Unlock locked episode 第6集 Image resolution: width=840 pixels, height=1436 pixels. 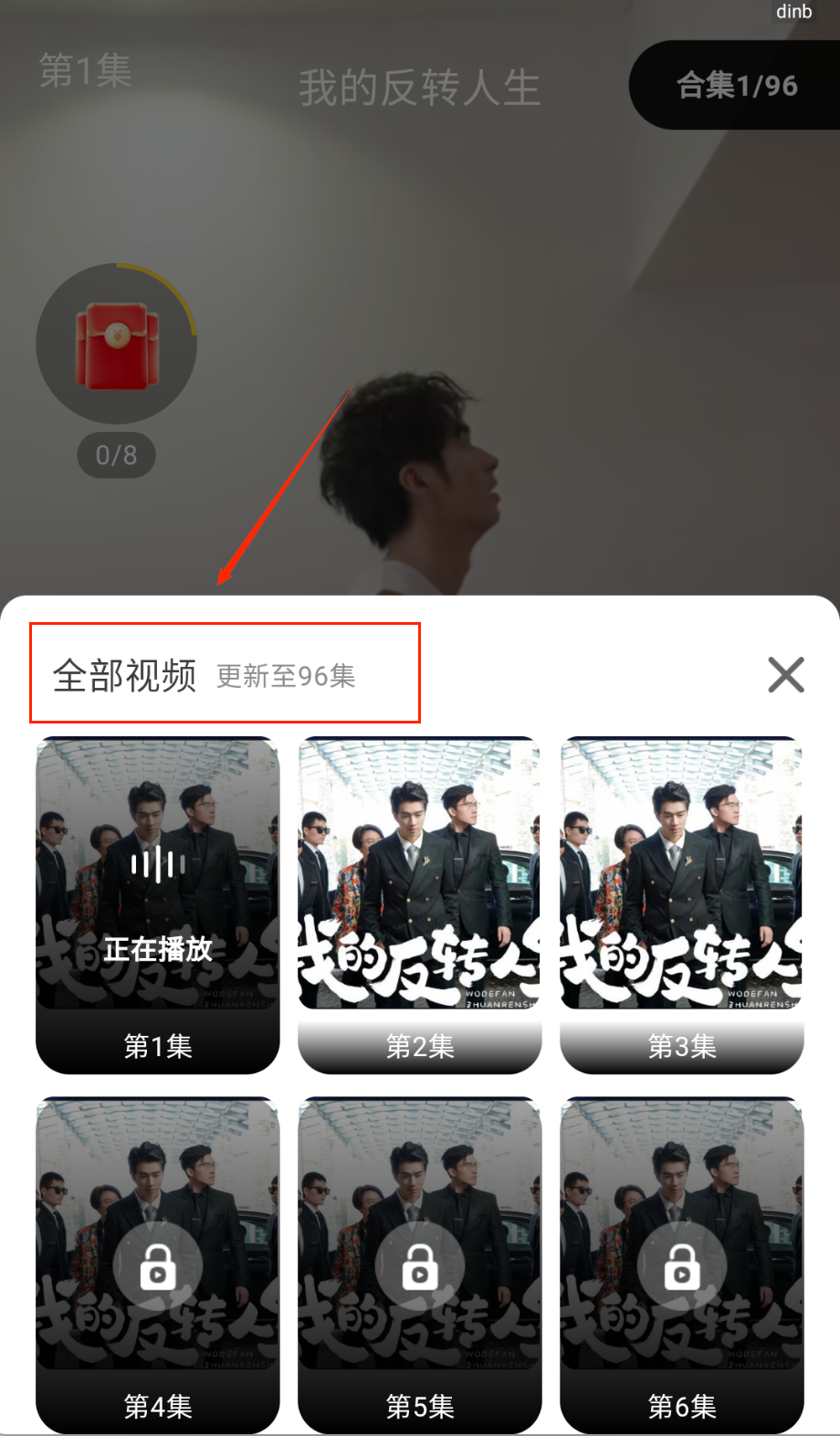coord(682,1265)
